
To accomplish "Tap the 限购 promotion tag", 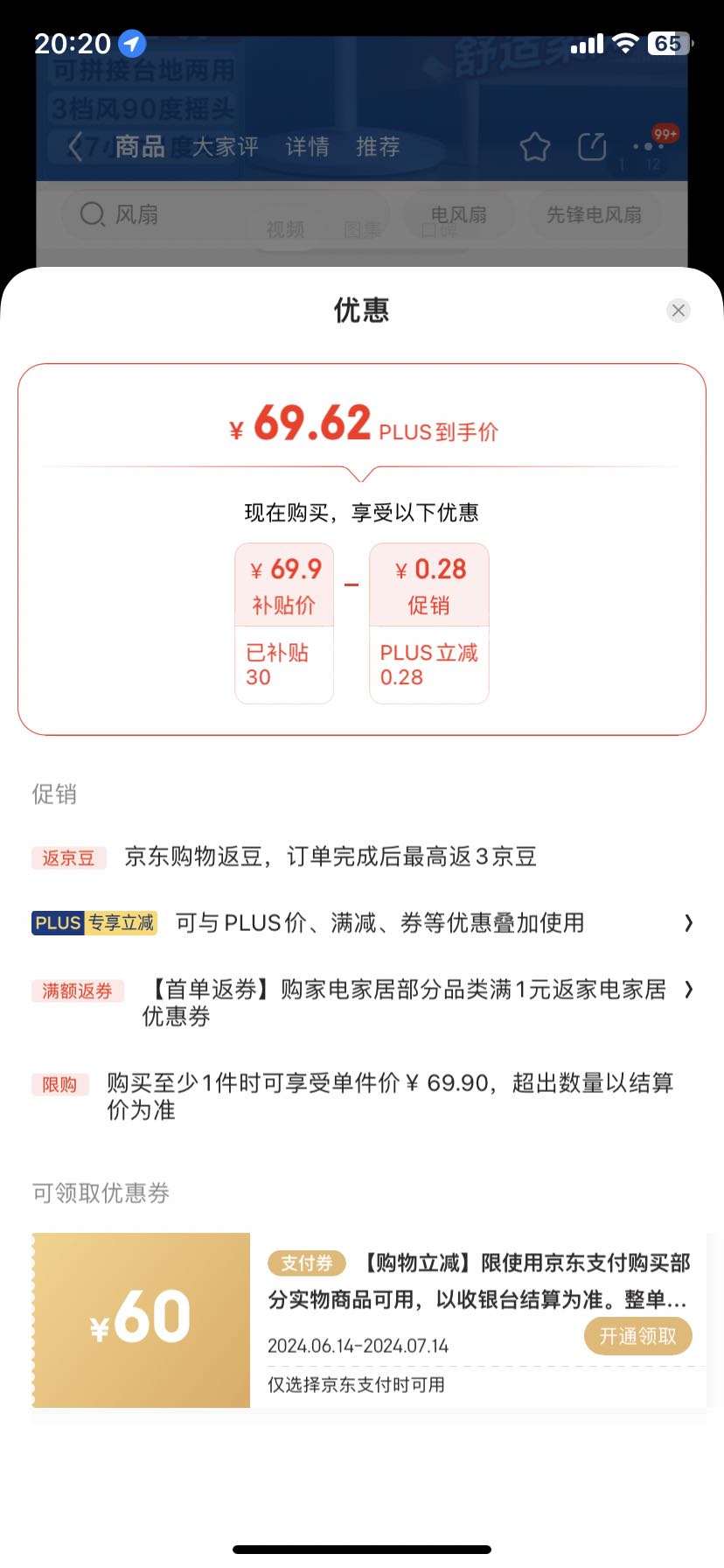I will (60, 1084).
